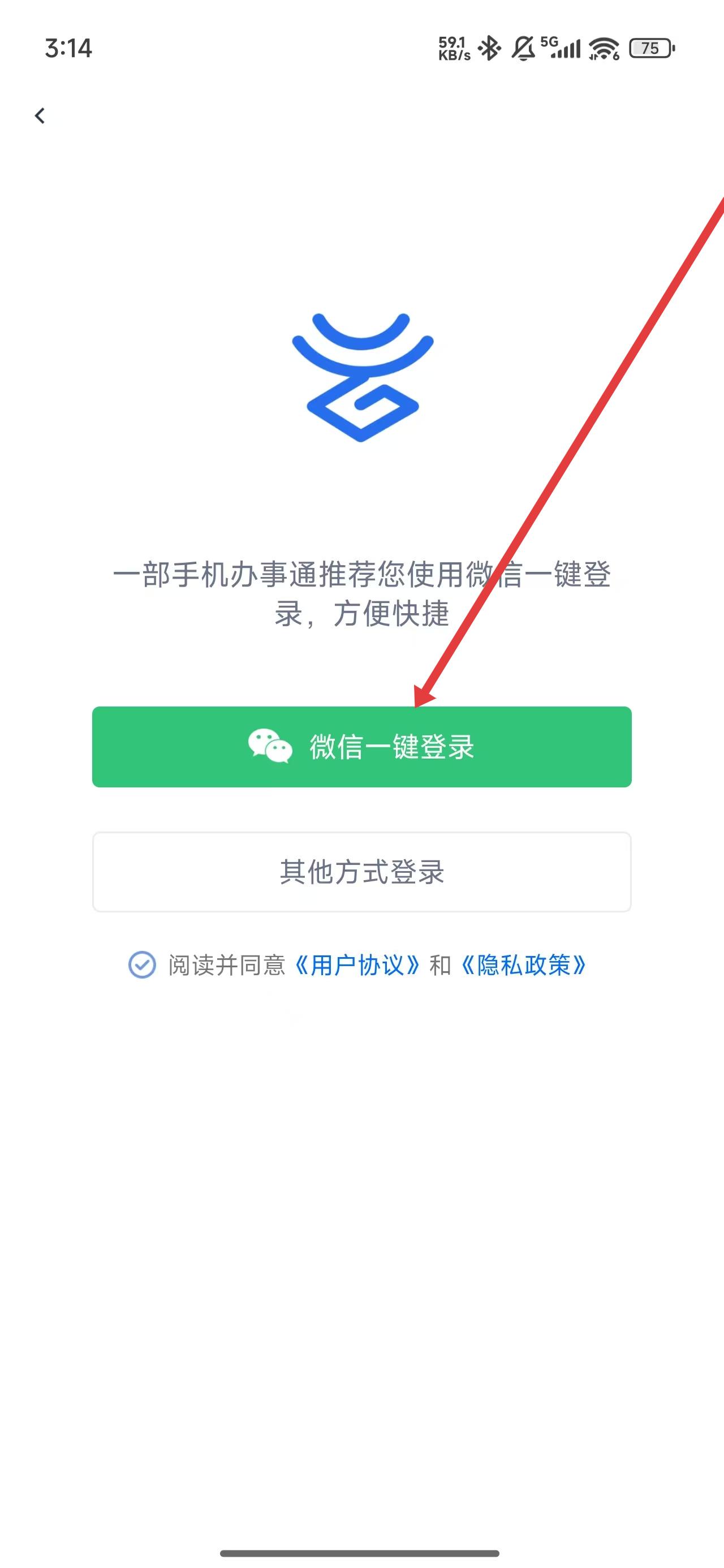This screenshot has height=1568, width=724.
Task: Uncheck the agreement checkbox
Action: coord(142,965)
